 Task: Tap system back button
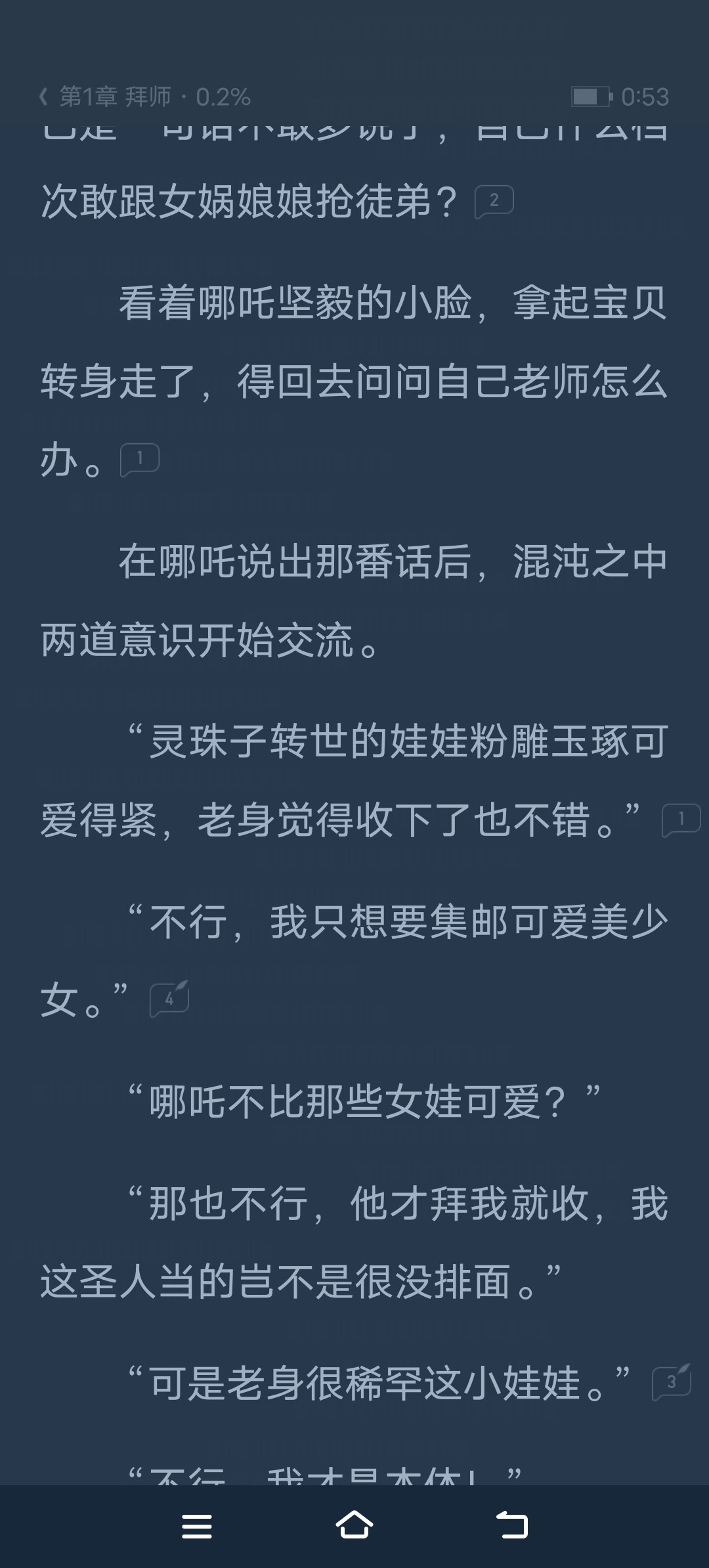point(512,1526)
